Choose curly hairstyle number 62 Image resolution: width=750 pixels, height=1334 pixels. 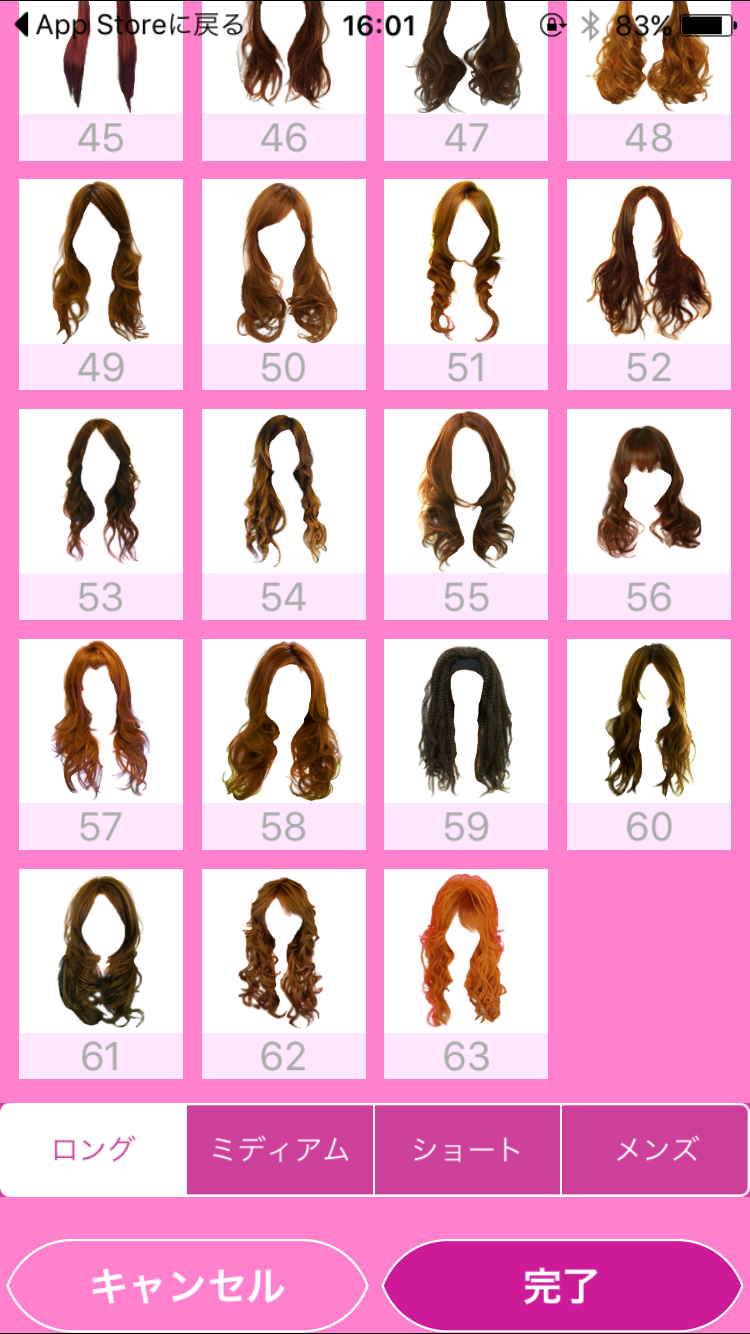[283, 973]
